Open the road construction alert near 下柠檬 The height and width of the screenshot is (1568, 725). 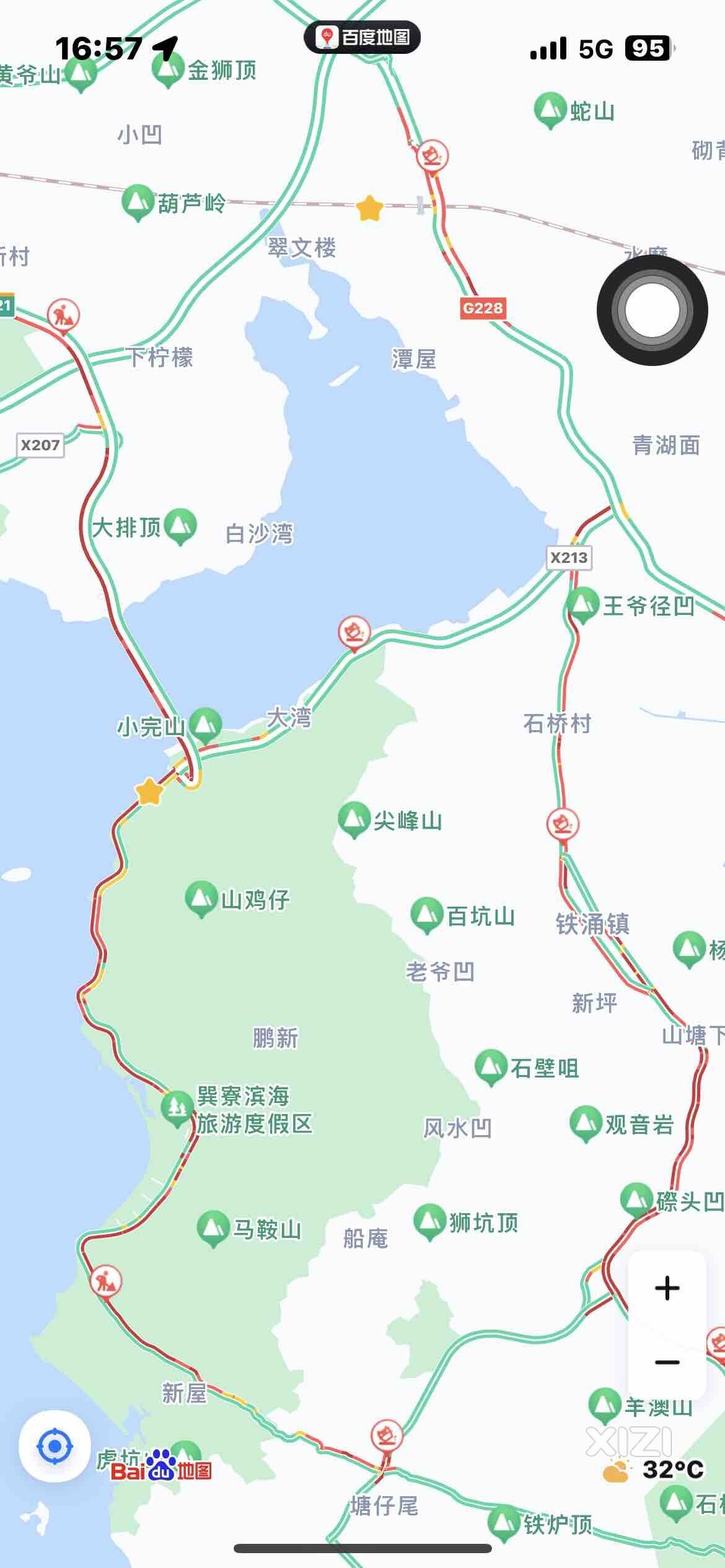tap(63, 316)
